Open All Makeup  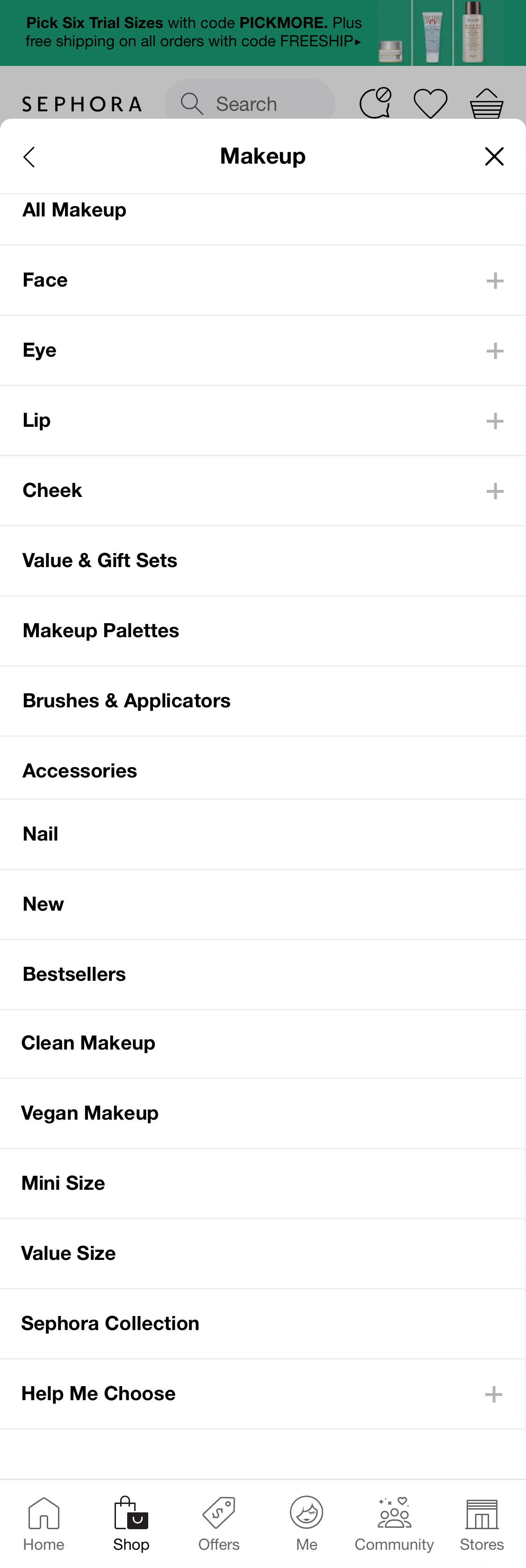(74, 210)
